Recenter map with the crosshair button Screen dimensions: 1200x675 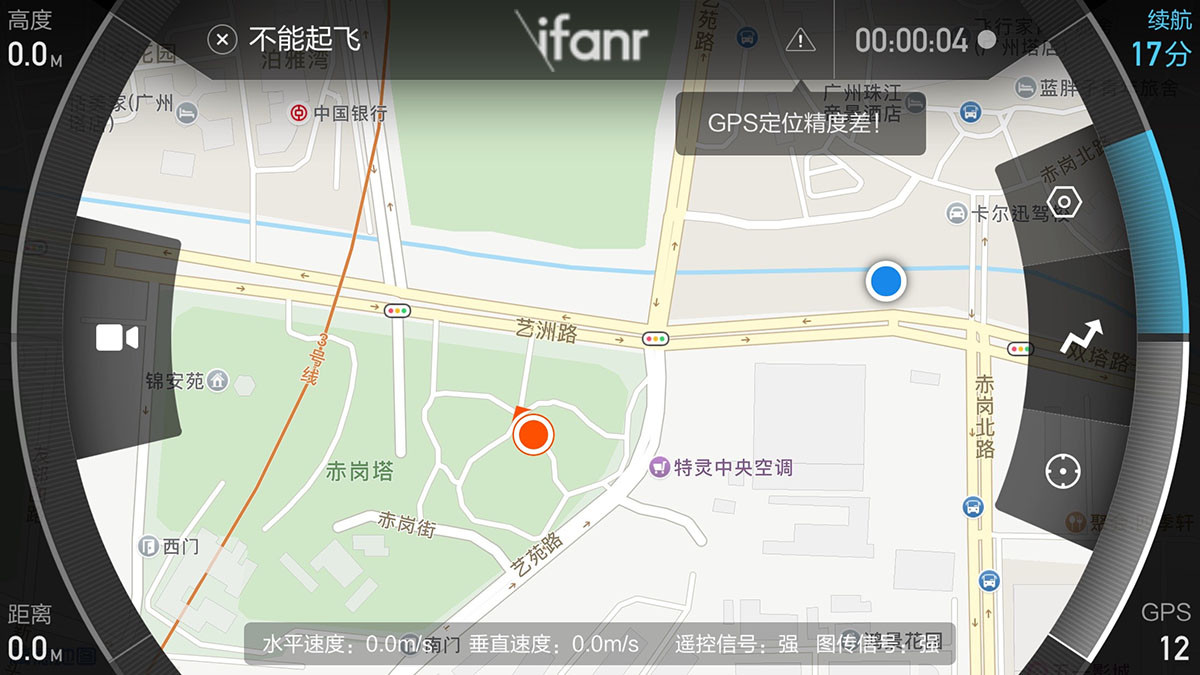tap(1063, 470)
